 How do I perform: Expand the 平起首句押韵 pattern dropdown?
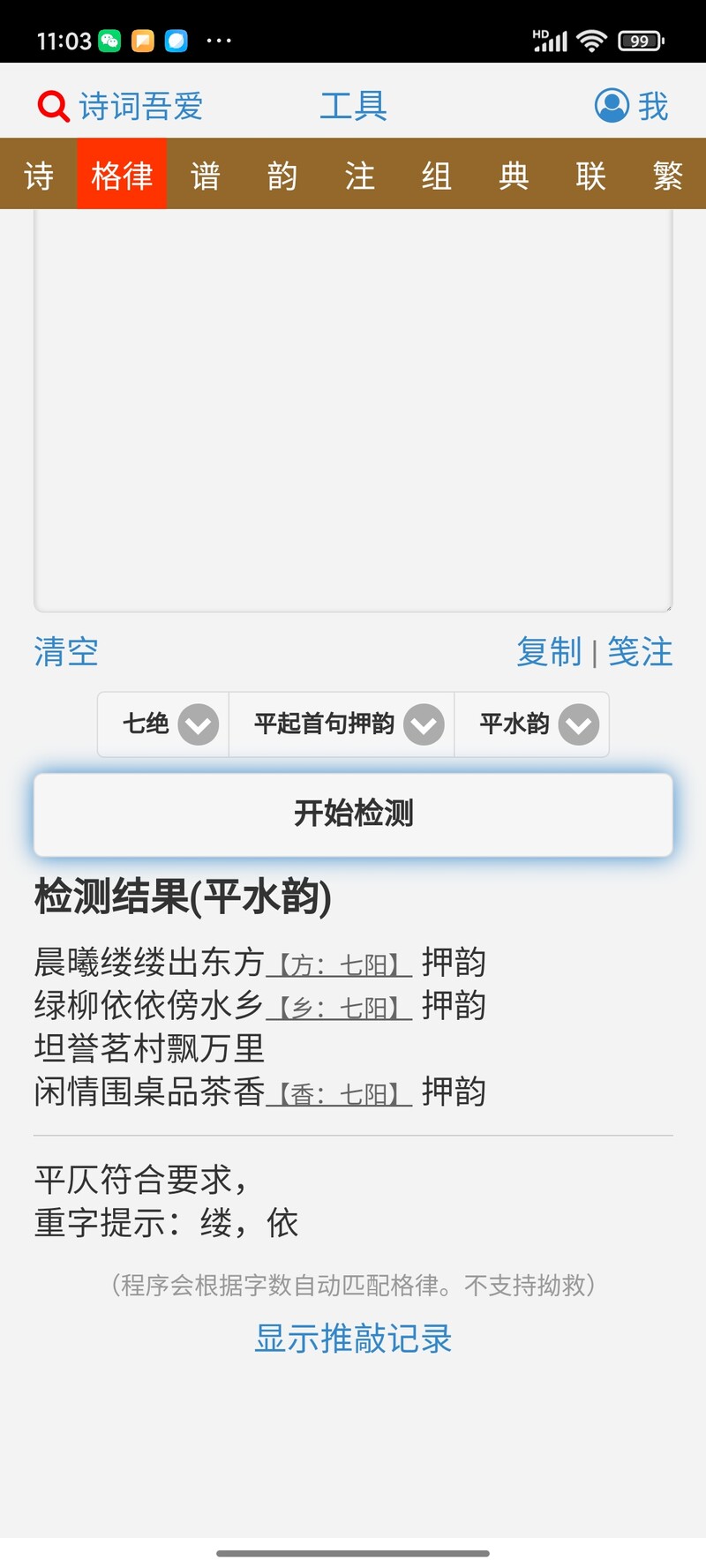[x=342, y=724]
